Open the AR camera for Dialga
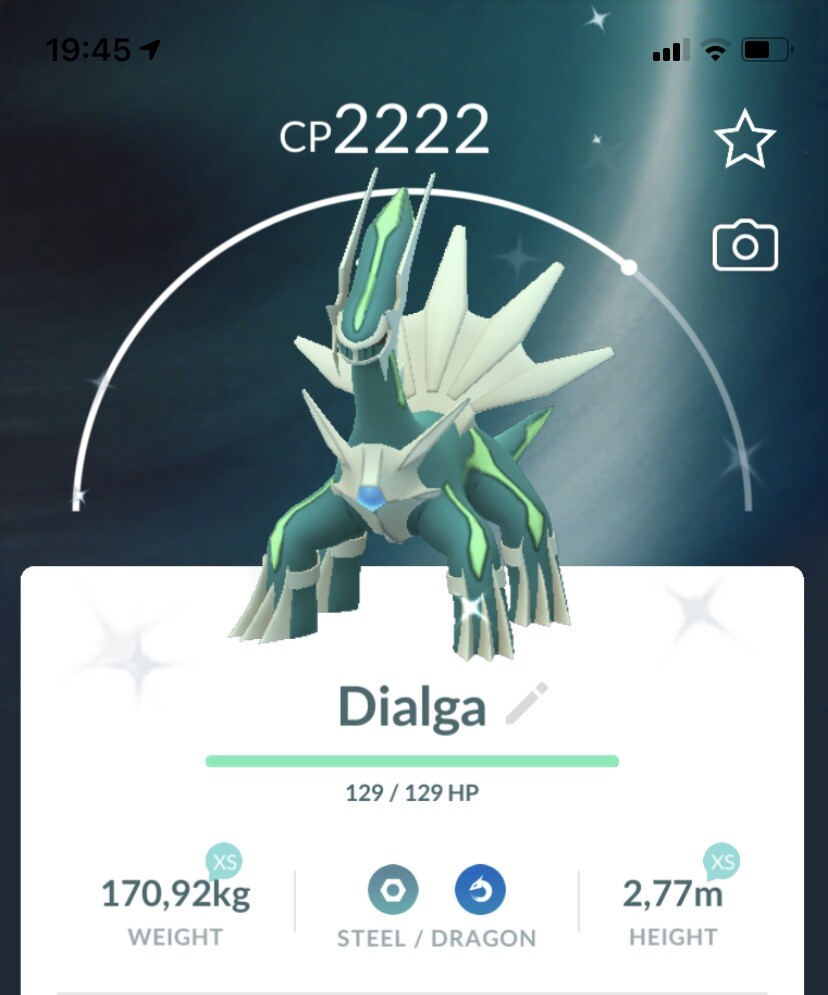828x995 pixels. tap(744, 246)
